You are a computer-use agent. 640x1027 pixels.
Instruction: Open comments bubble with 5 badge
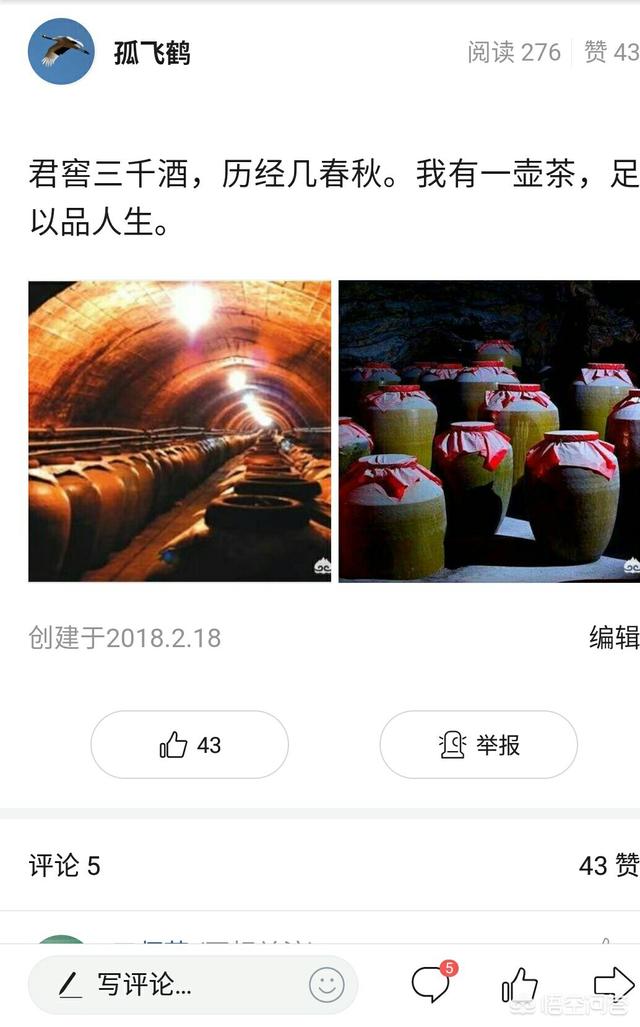[x=434, y=982]
